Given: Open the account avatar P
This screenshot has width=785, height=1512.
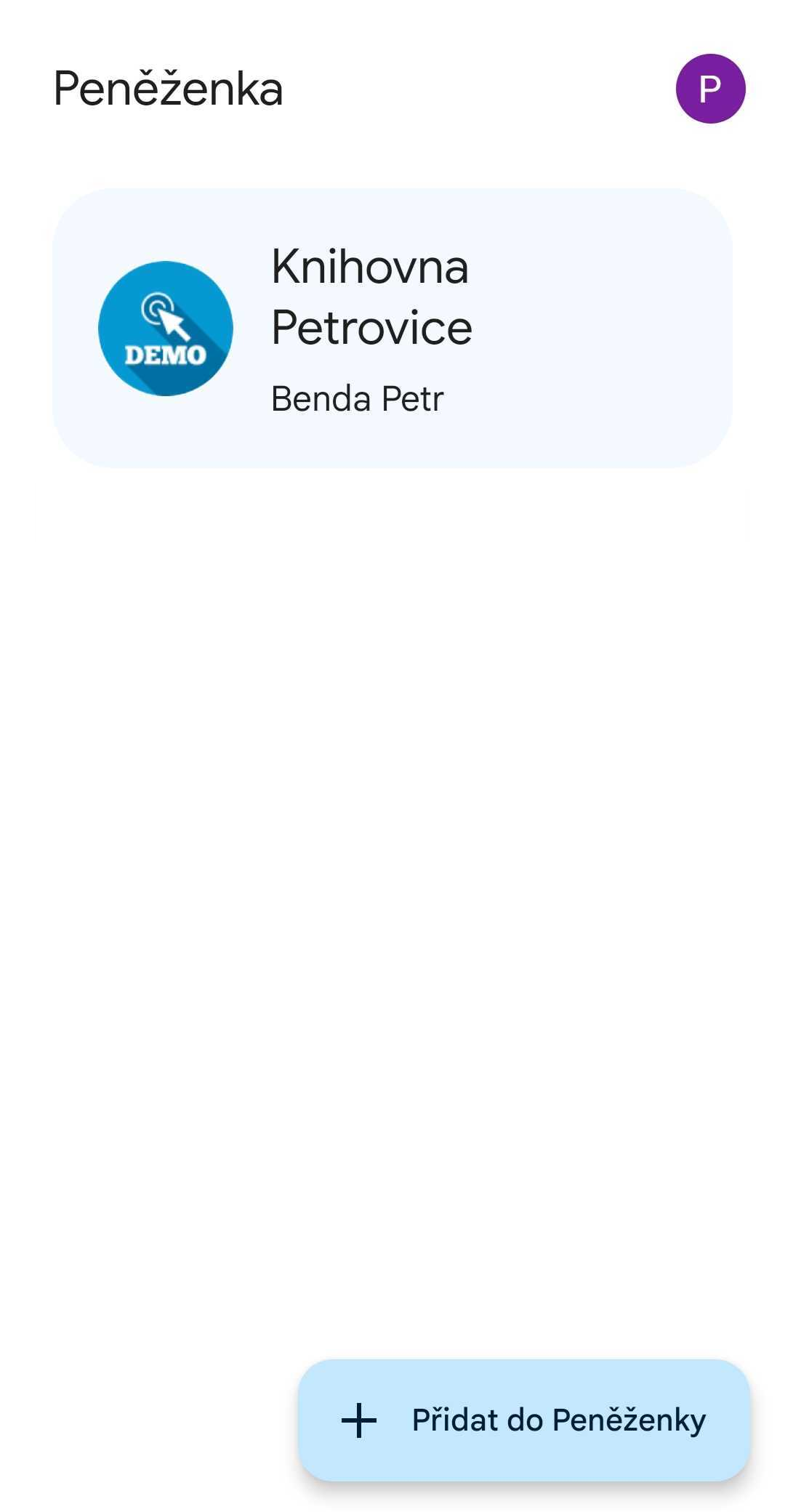Looking at the screenshot, I should pyautogui.click(x=710, y=89).
